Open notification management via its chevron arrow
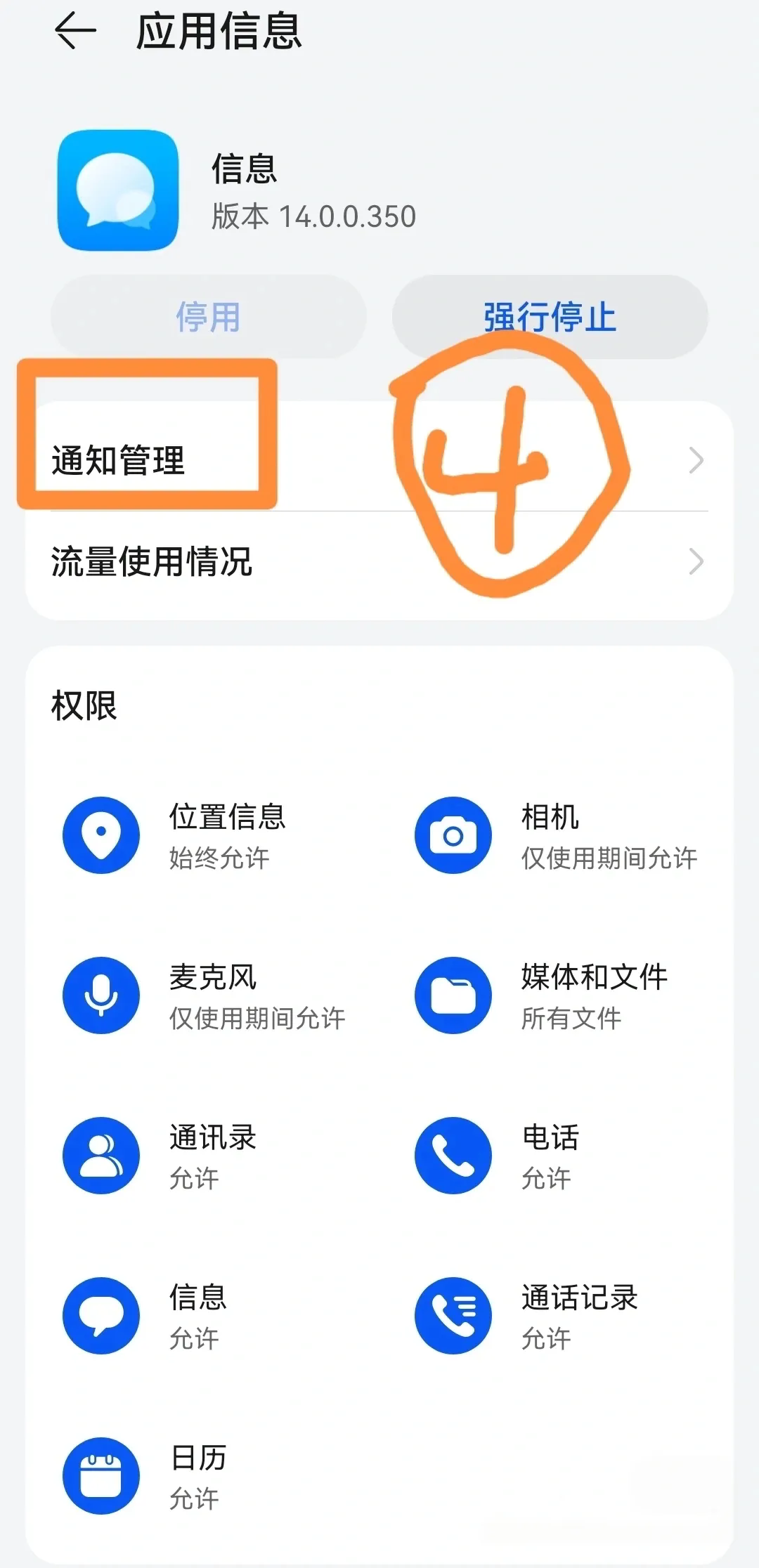Image resolution: width=759 pixels, height=1568 pixels. 697,458
